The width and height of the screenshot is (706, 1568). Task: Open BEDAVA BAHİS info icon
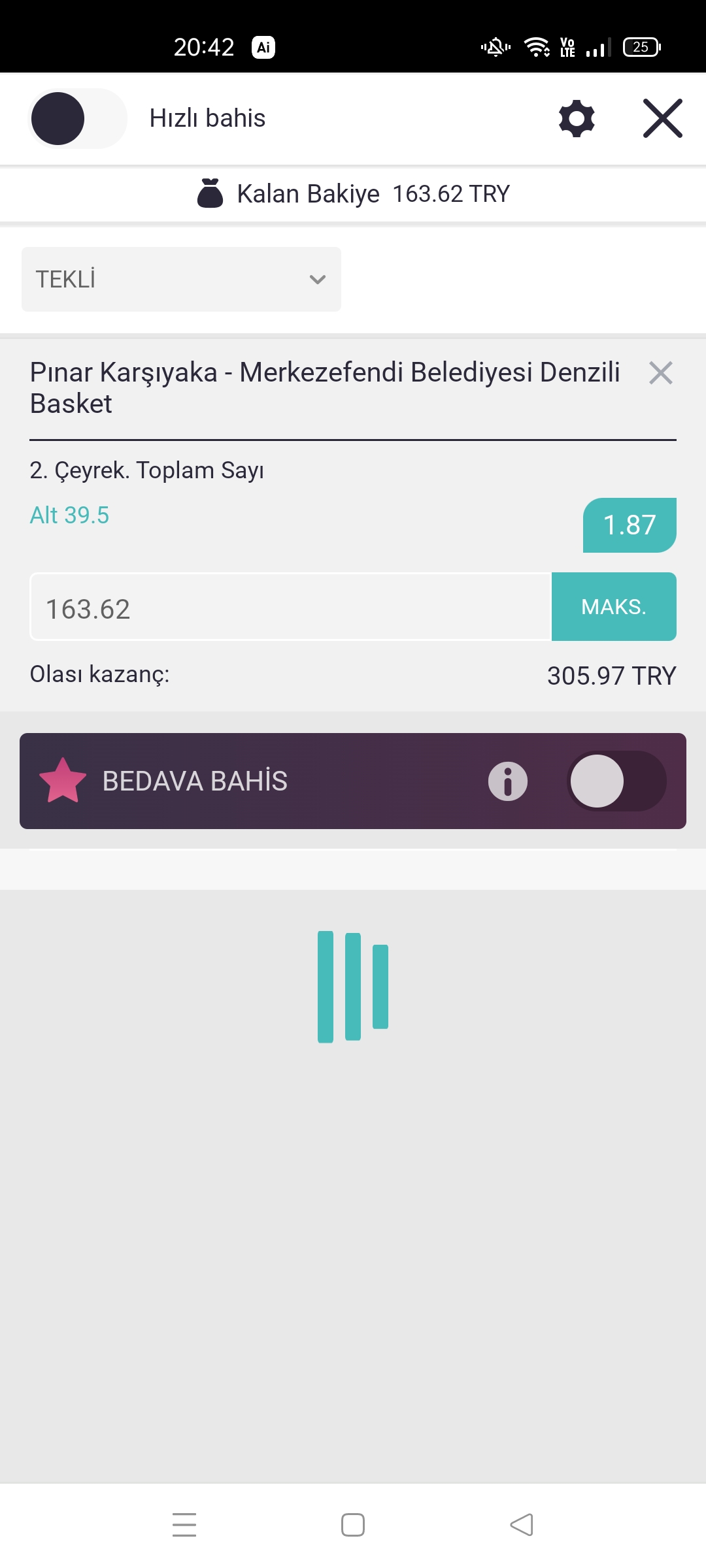pos(508,781)
